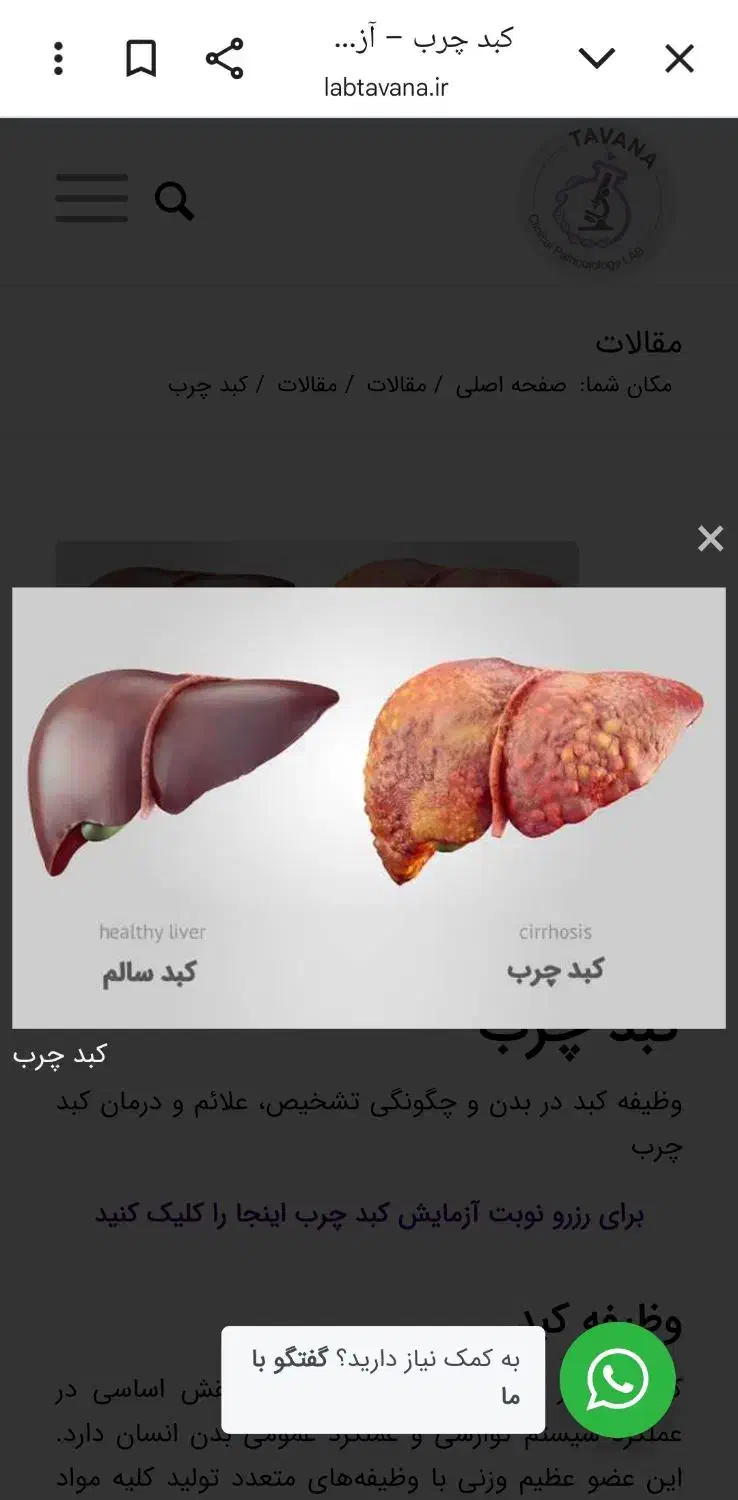Close the in-app browser view
738x1500 pixels.
[x=680, y=58]
